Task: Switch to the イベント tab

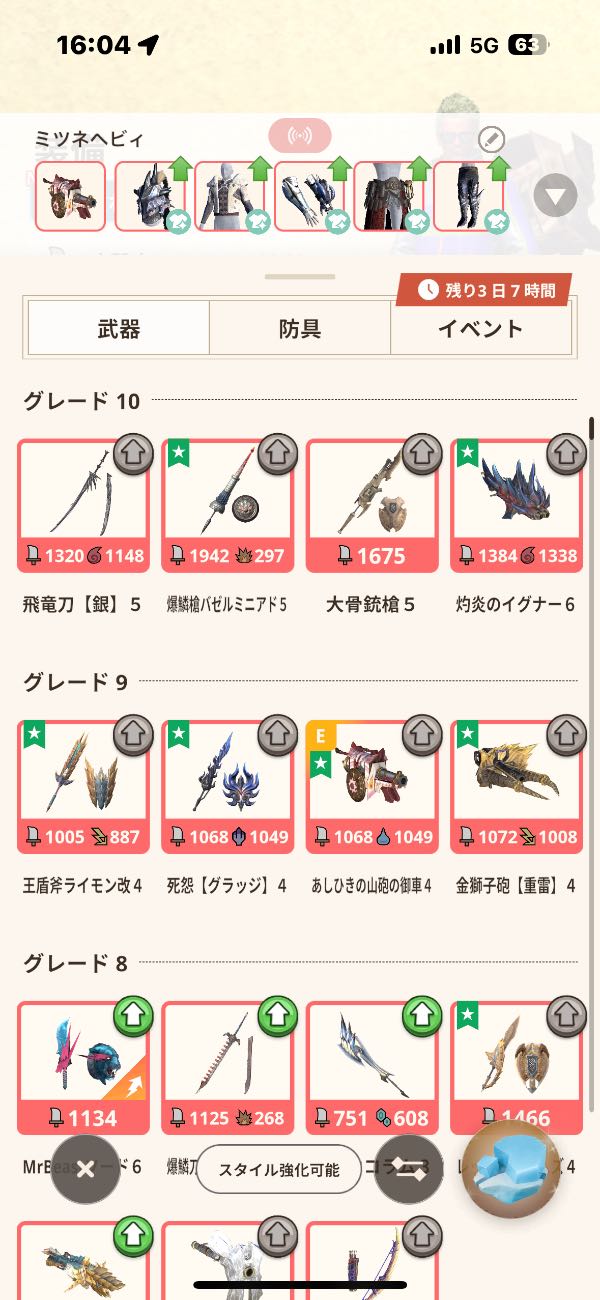Action: pyautogui.click(x=480, y=328)
